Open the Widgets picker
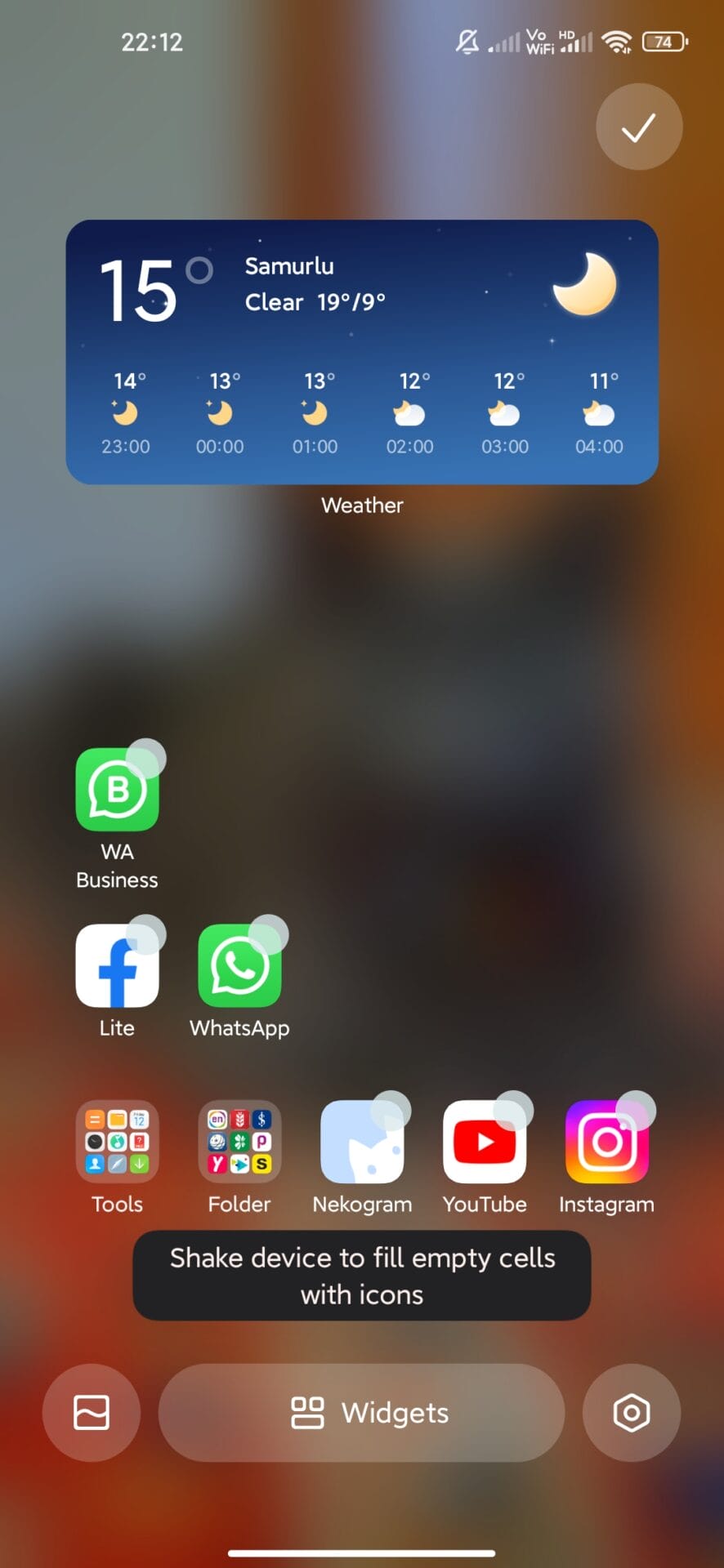The height and width of the screenshot is (1568, 724). click(362, 1412)
